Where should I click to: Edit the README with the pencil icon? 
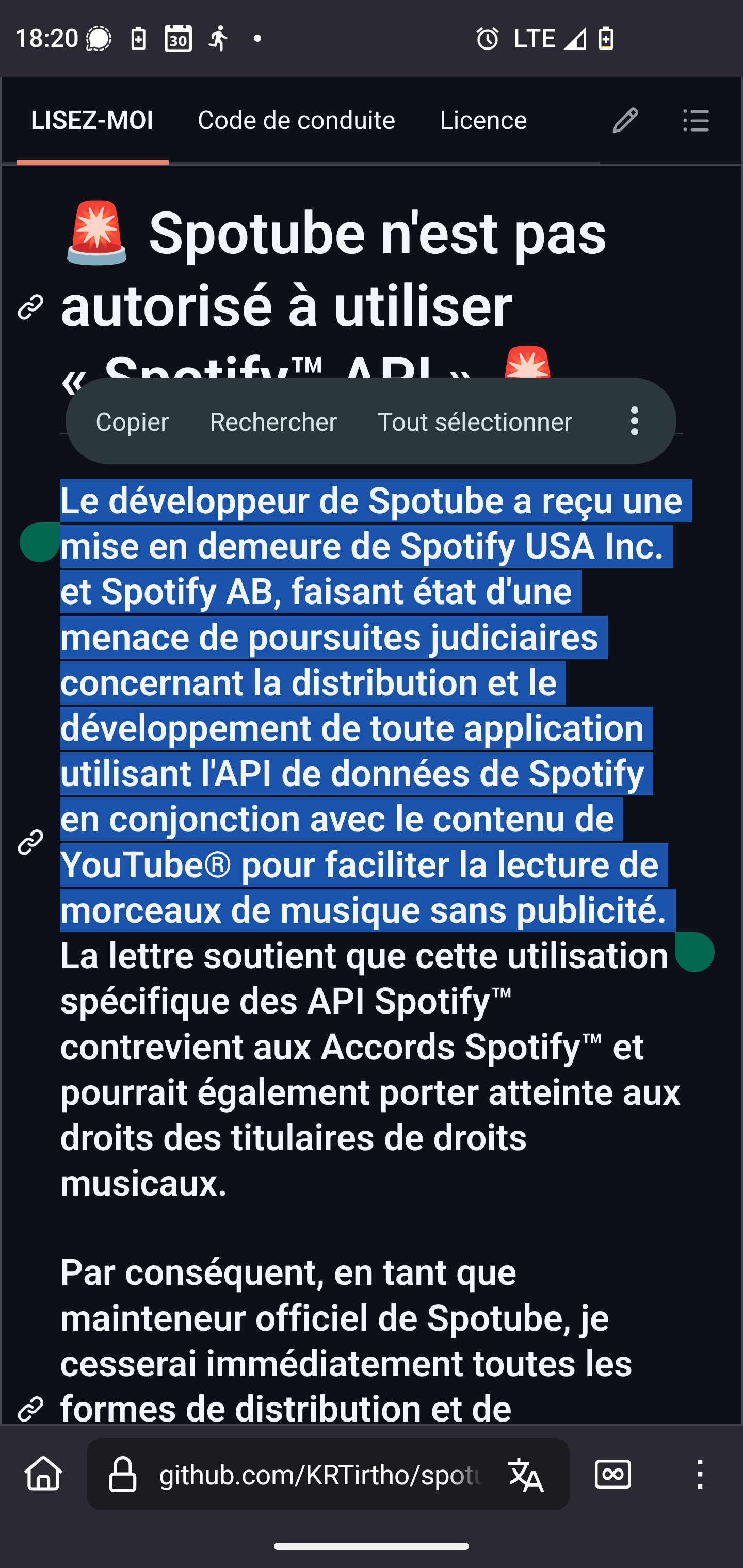(x=625, y=121)
